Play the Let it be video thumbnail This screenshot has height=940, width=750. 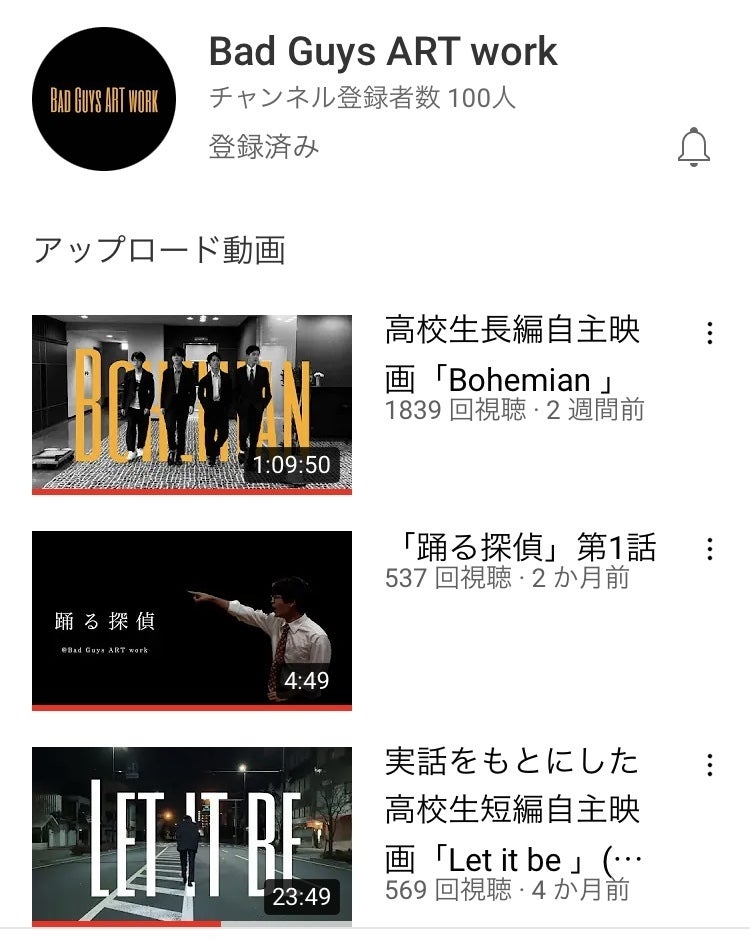tap(192, 836)
